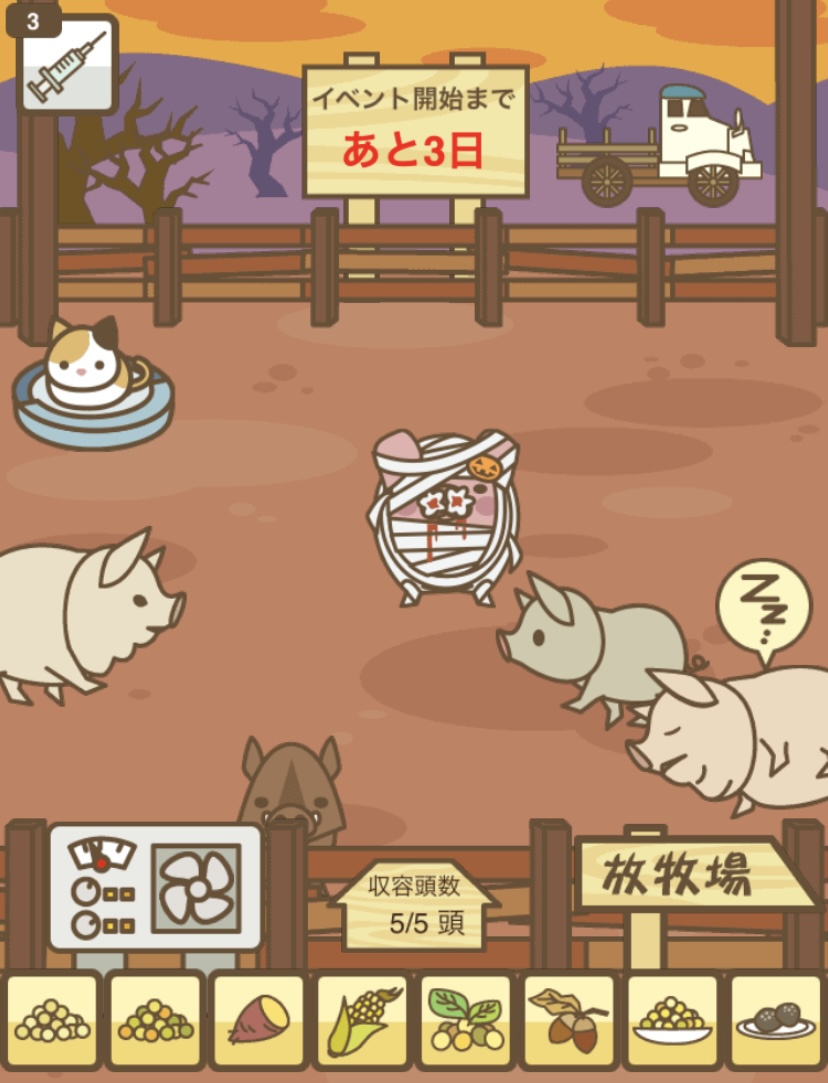Select the sleeping pig with Zzz bubble
This screenshot has width=828, height=1083.
(735, 730)
